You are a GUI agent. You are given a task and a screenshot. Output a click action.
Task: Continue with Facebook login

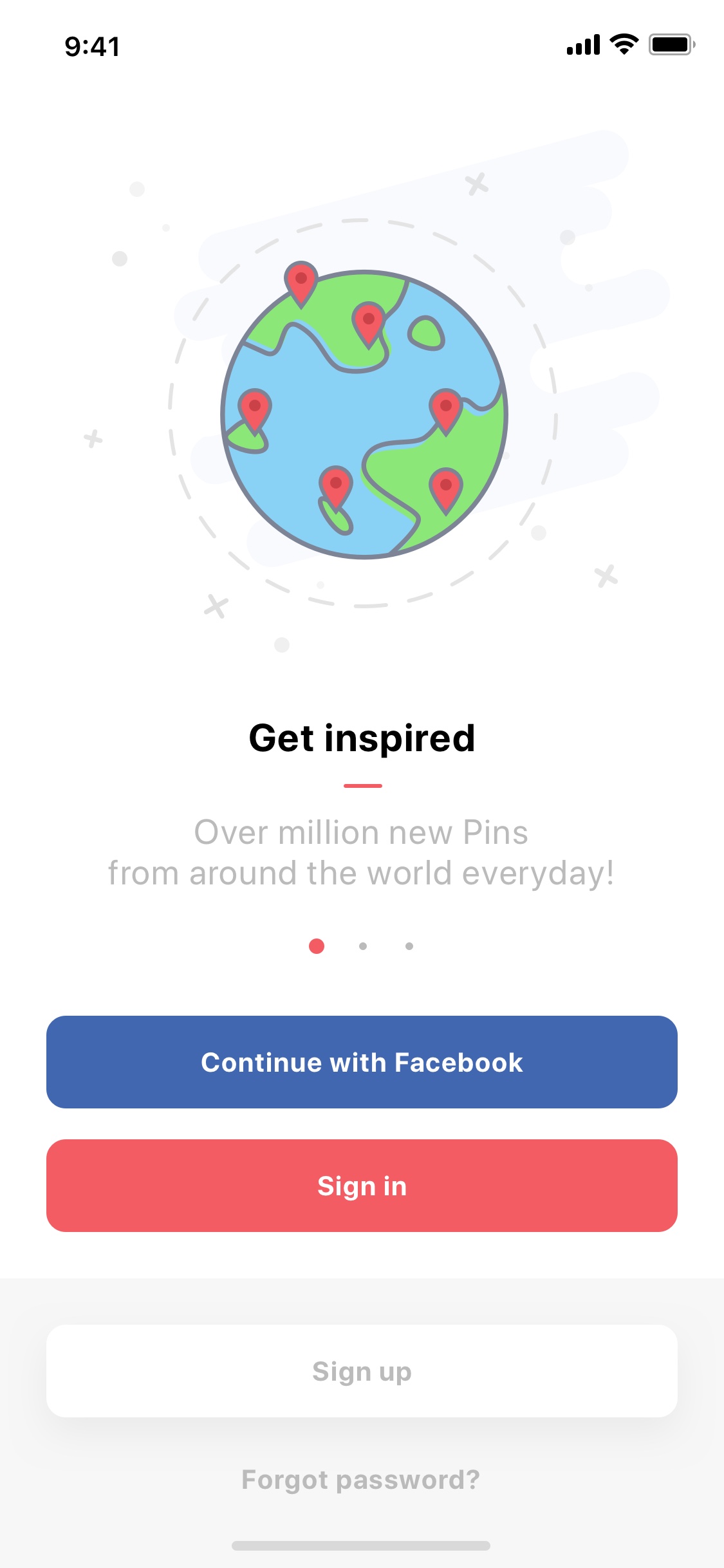(362, 1062)
